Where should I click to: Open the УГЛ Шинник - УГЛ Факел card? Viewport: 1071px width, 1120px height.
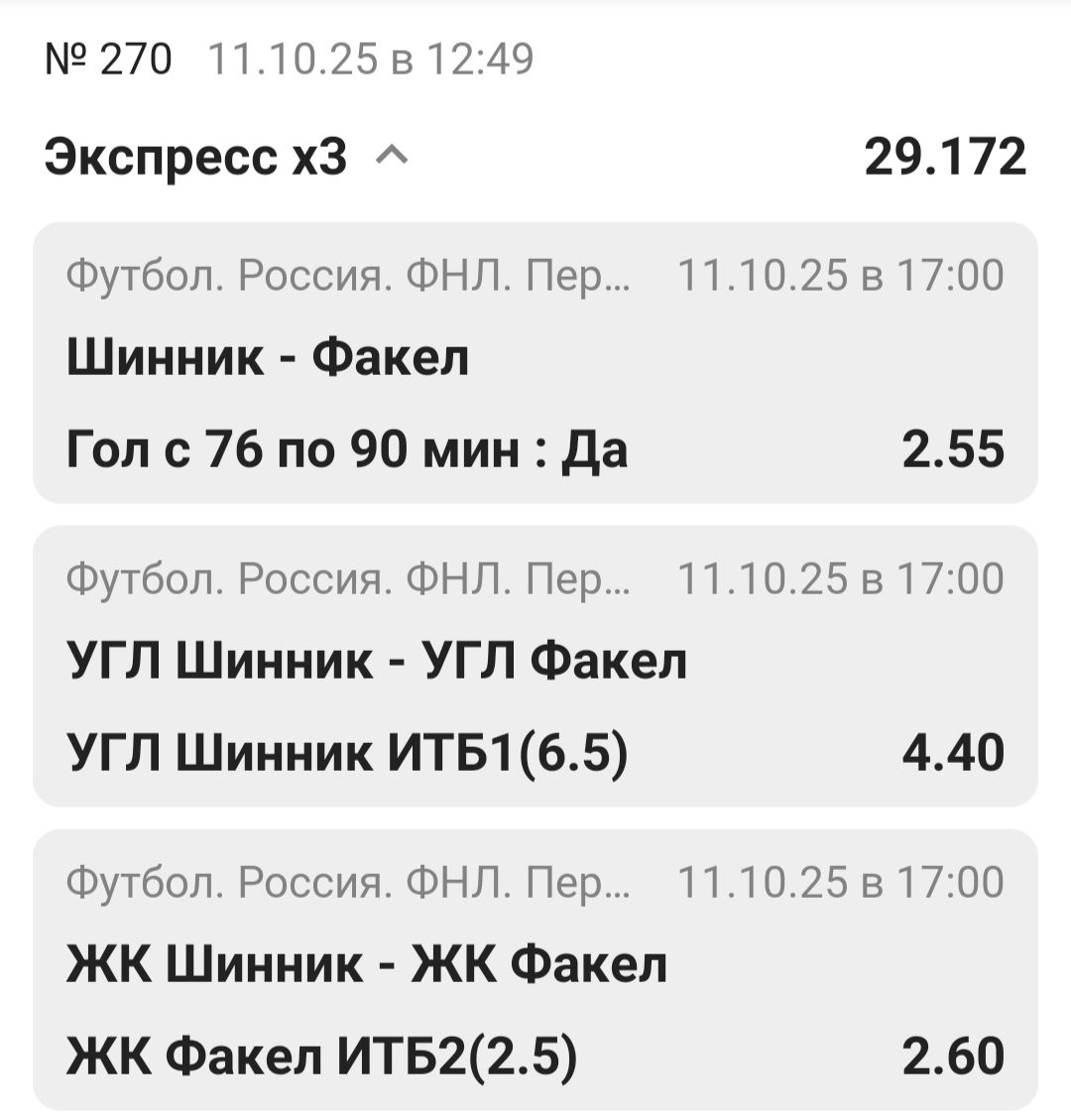[535, 665]
